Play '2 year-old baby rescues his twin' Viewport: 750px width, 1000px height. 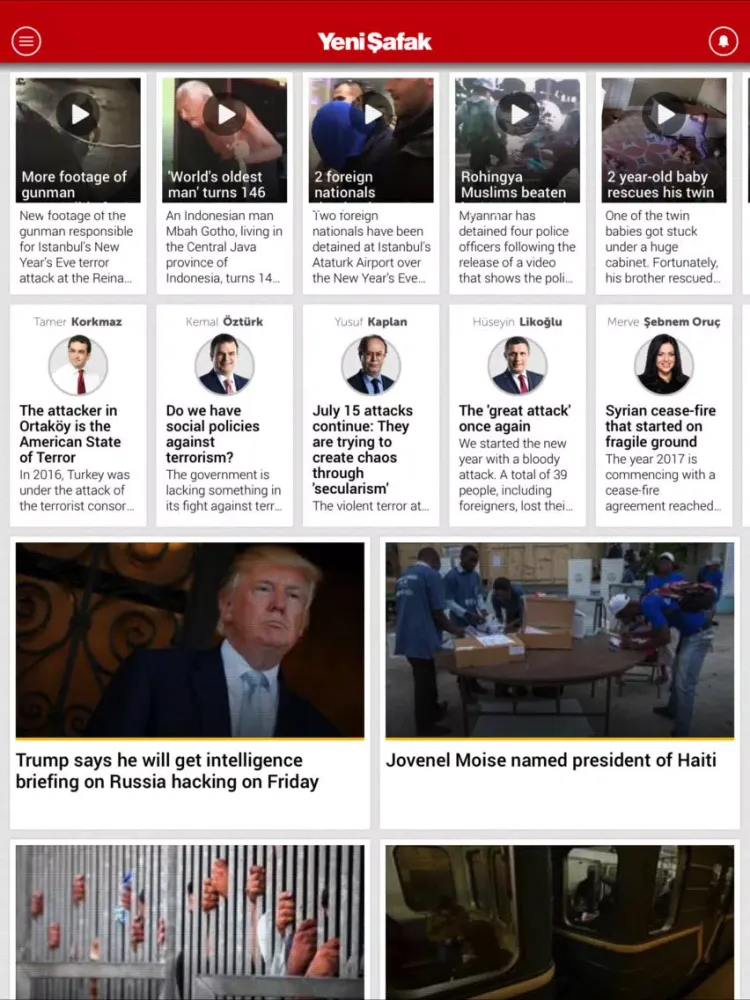pos(664,114)
